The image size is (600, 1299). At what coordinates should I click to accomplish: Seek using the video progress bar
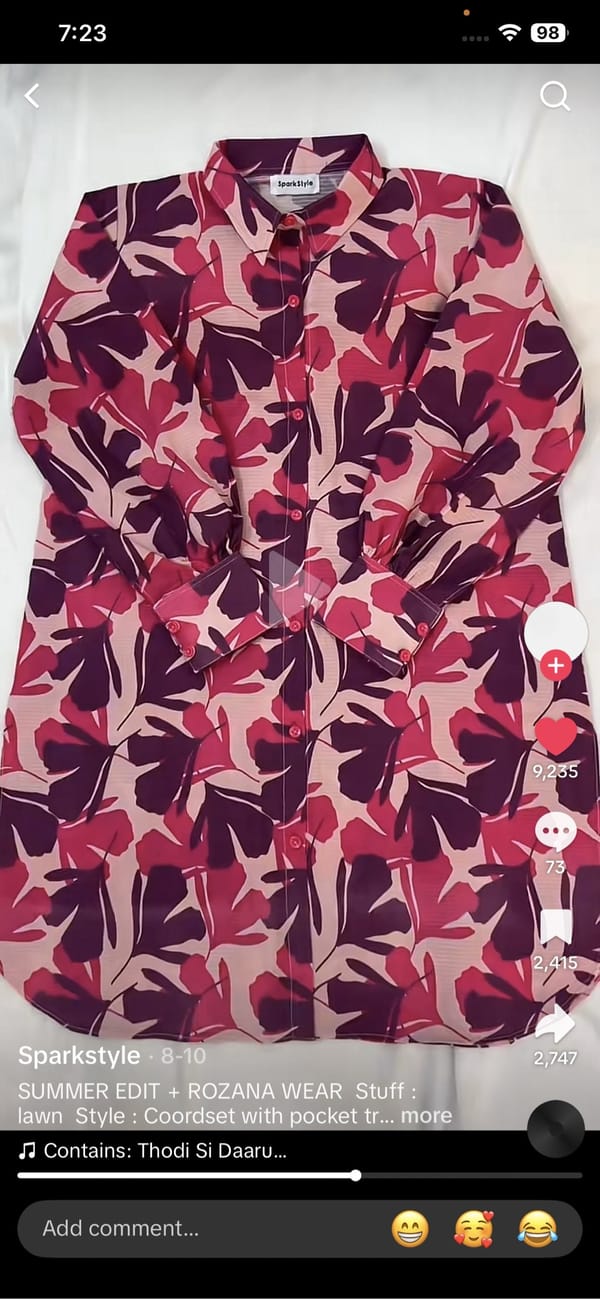[300, 1176]
